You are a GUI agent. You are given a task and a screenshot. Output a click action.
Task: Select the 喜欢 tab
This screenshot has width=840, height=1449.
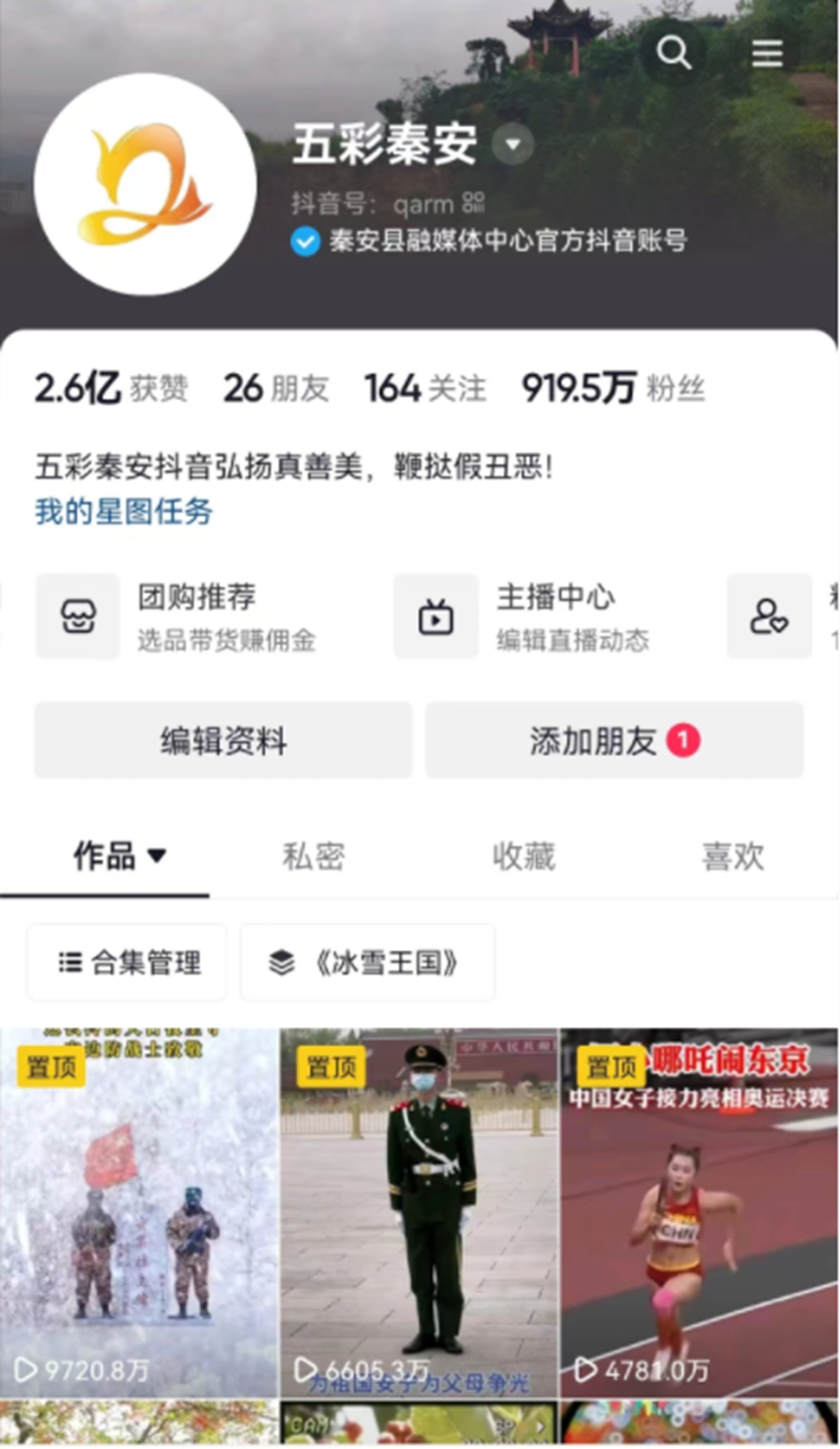coord(733,856)
